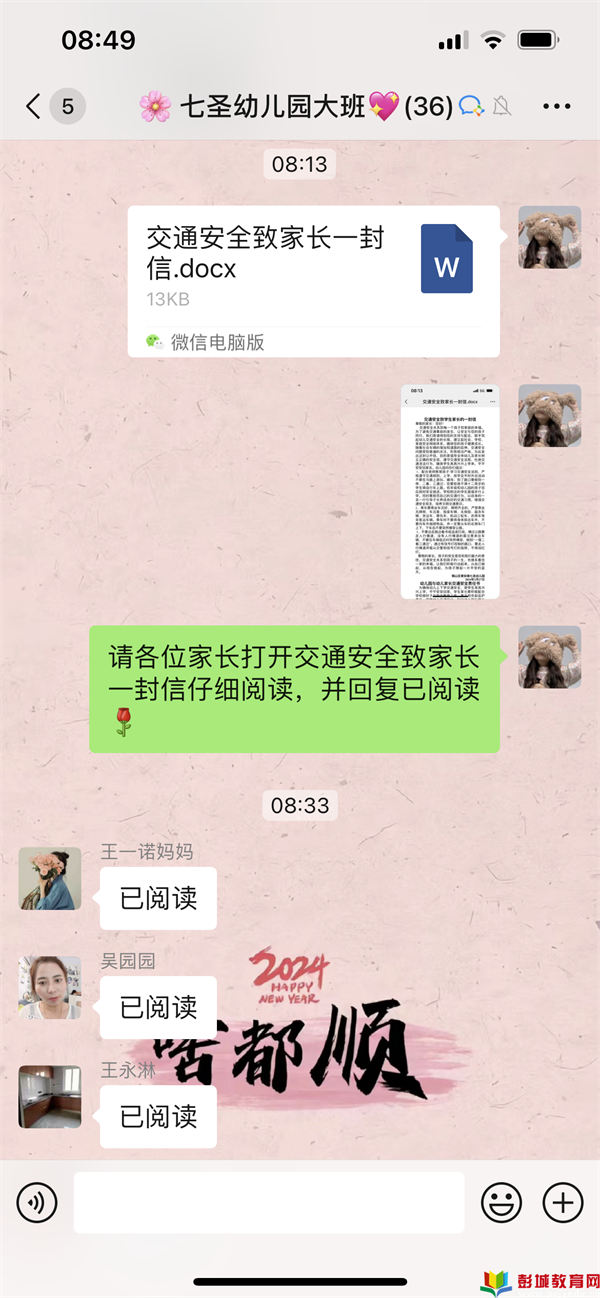
Task: Open the sender's avatar beside the docx file
Action: point(549,237)
